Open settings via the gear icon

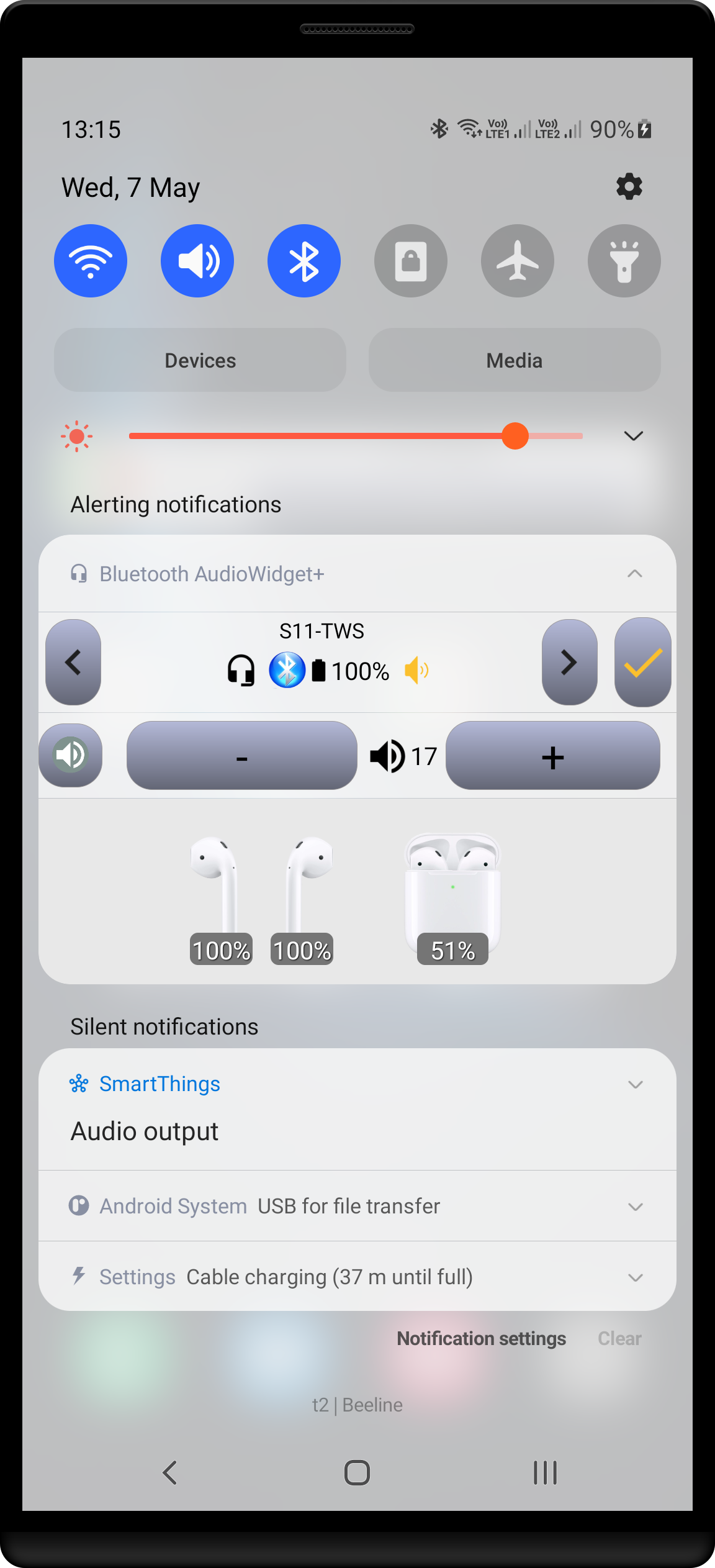pos(629,186)
